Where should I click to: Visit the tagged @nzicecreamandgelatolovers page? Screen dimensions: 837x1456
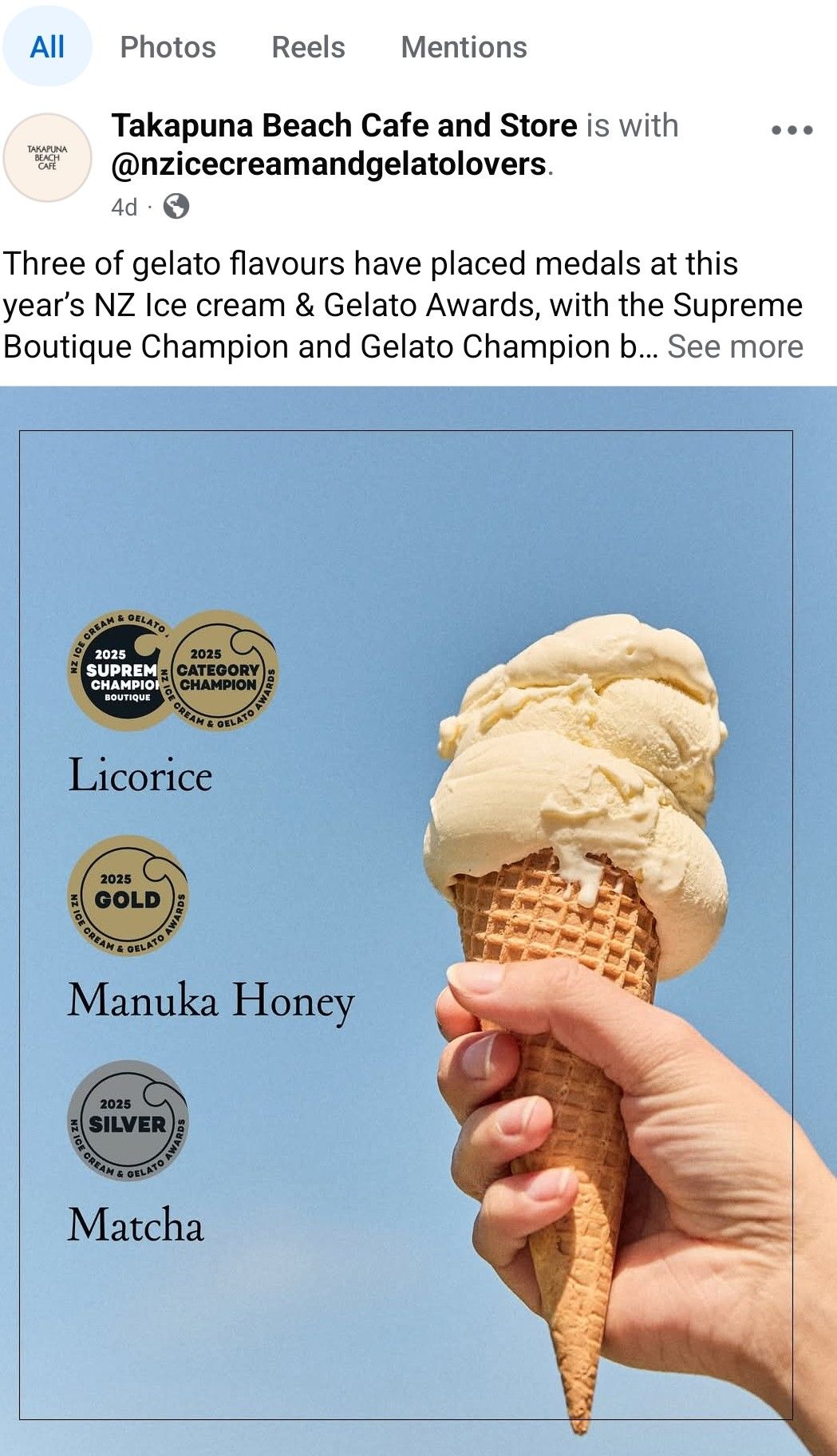(330, 164)
